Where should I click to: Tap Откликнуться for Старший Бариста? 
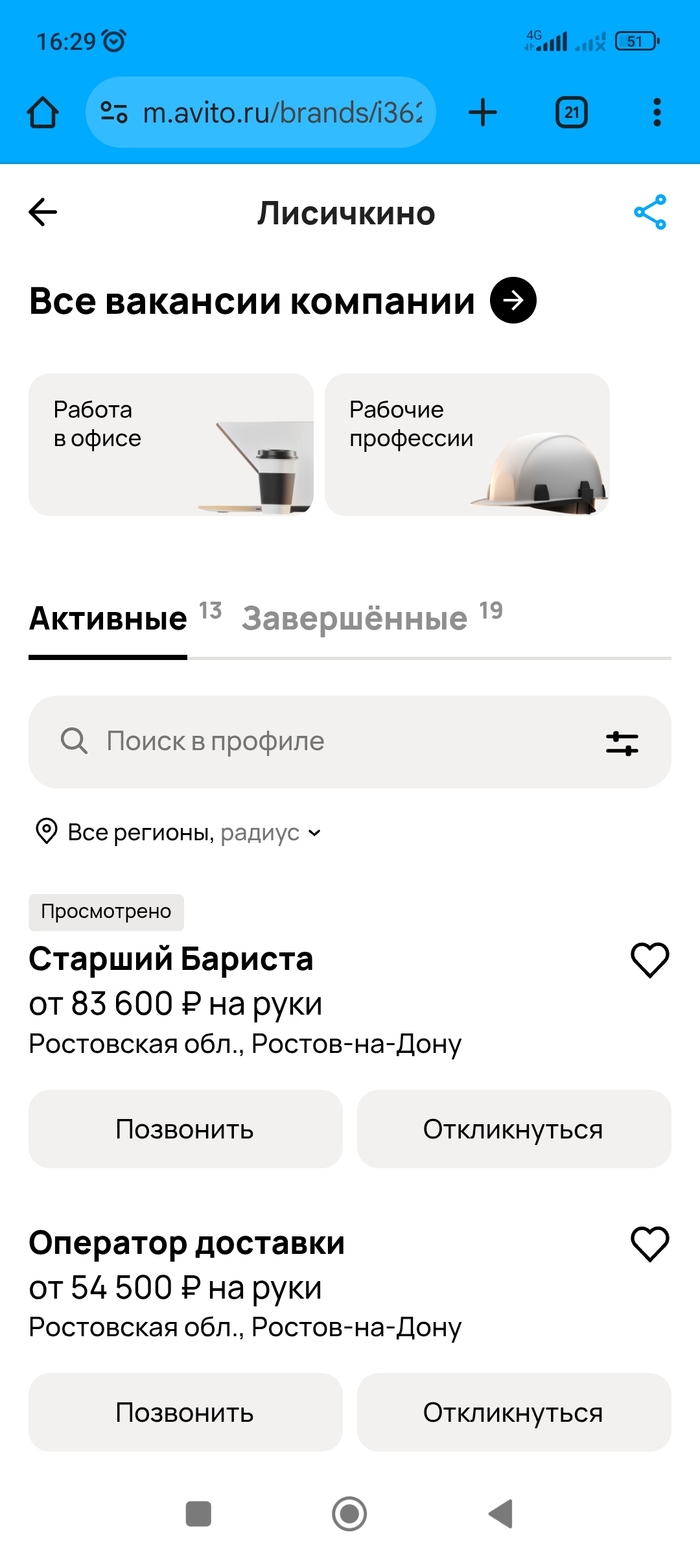click(x=513, y=1129)
